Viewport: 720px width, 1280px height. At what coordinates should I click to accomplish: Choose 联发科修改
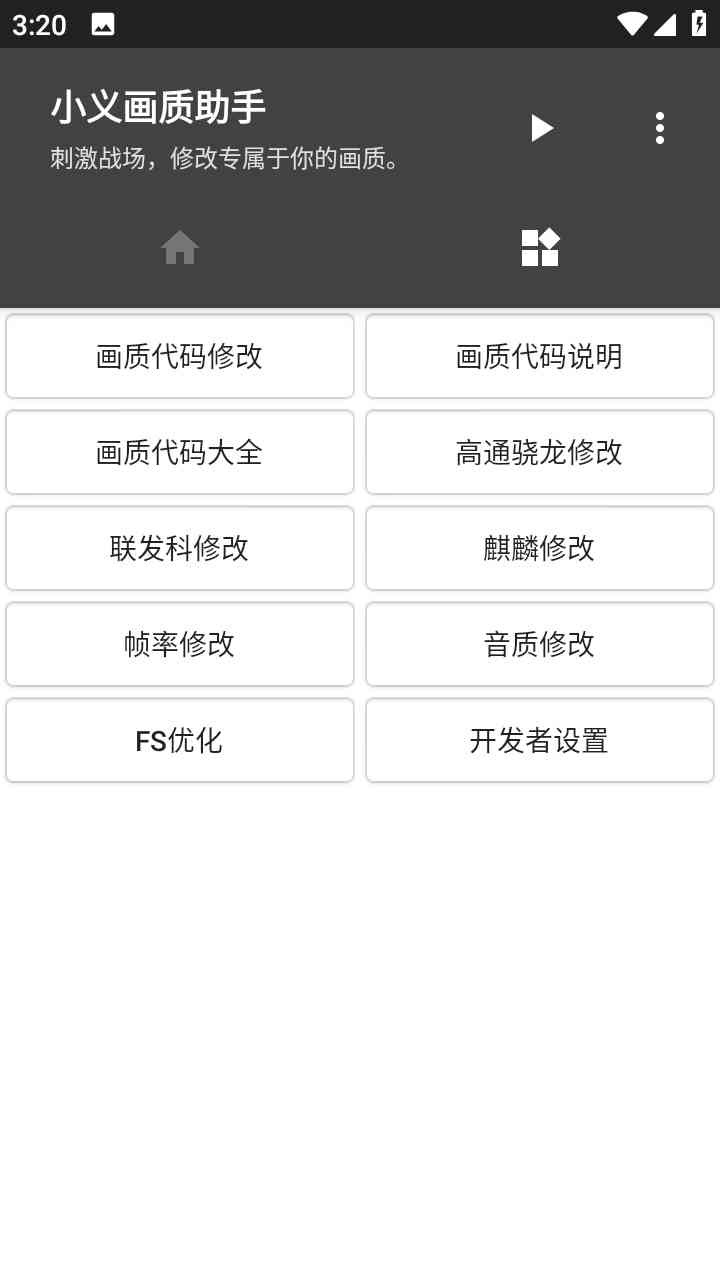coord(180,548)
